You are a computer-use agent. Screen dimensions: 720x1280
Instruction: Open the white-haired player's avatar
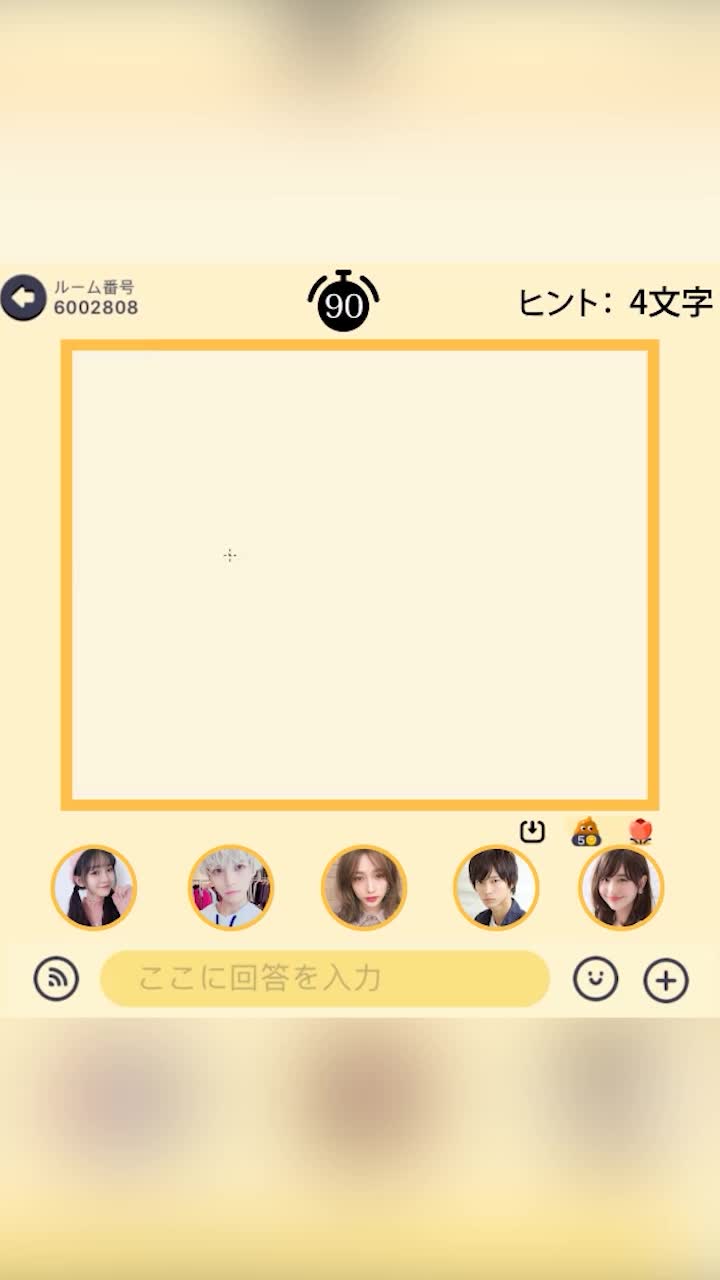[230, 888]
